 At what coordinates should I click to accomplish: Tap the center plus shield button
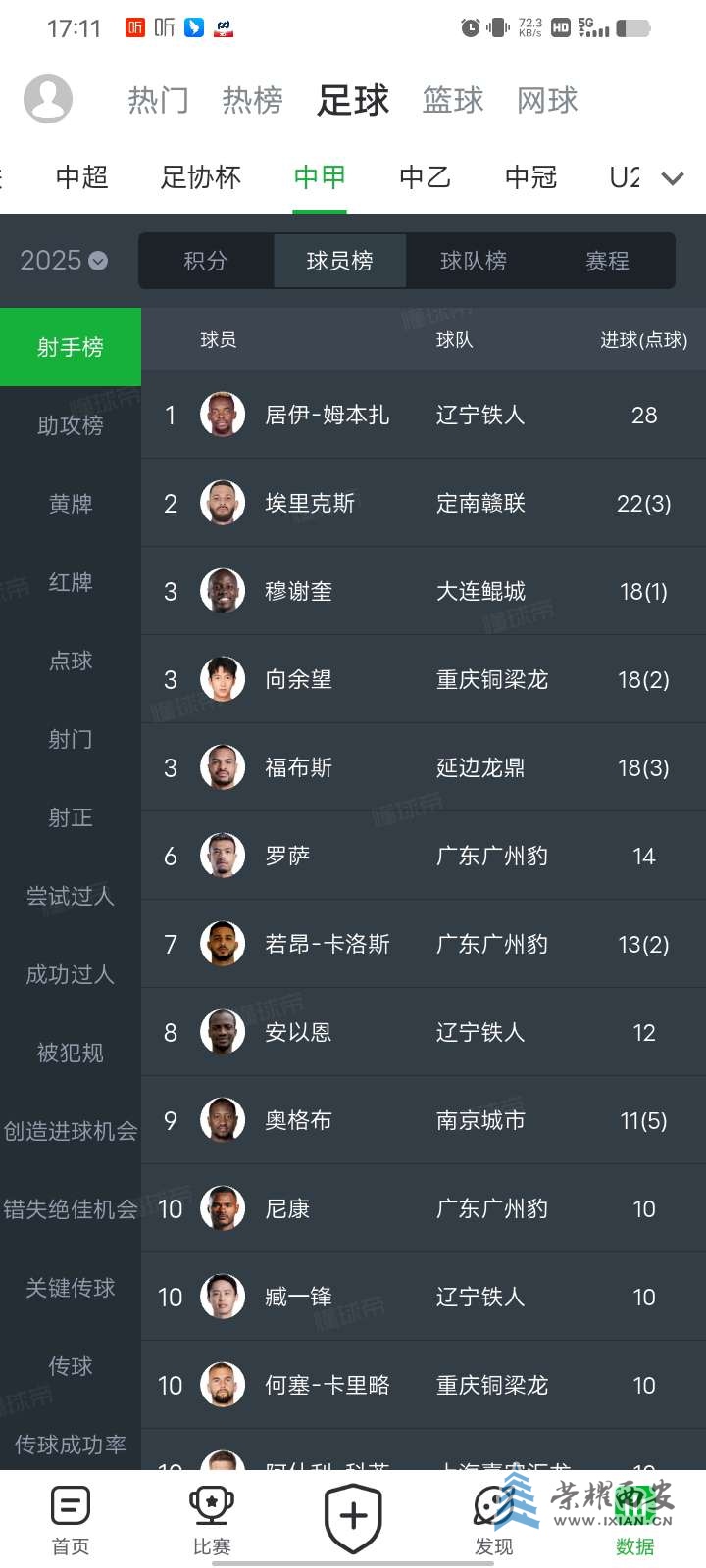click(x=353, y=1517)
